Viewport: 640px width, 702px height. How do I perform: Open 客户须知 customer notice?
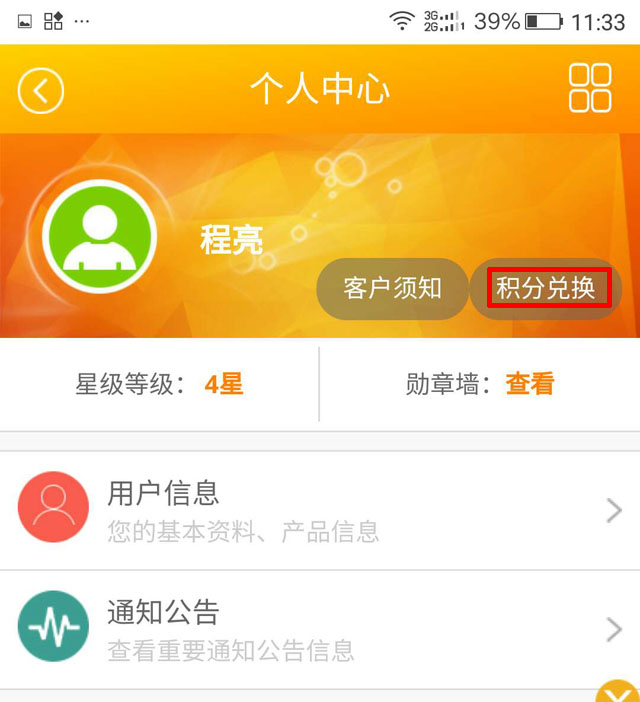click(x=392, y=289)
